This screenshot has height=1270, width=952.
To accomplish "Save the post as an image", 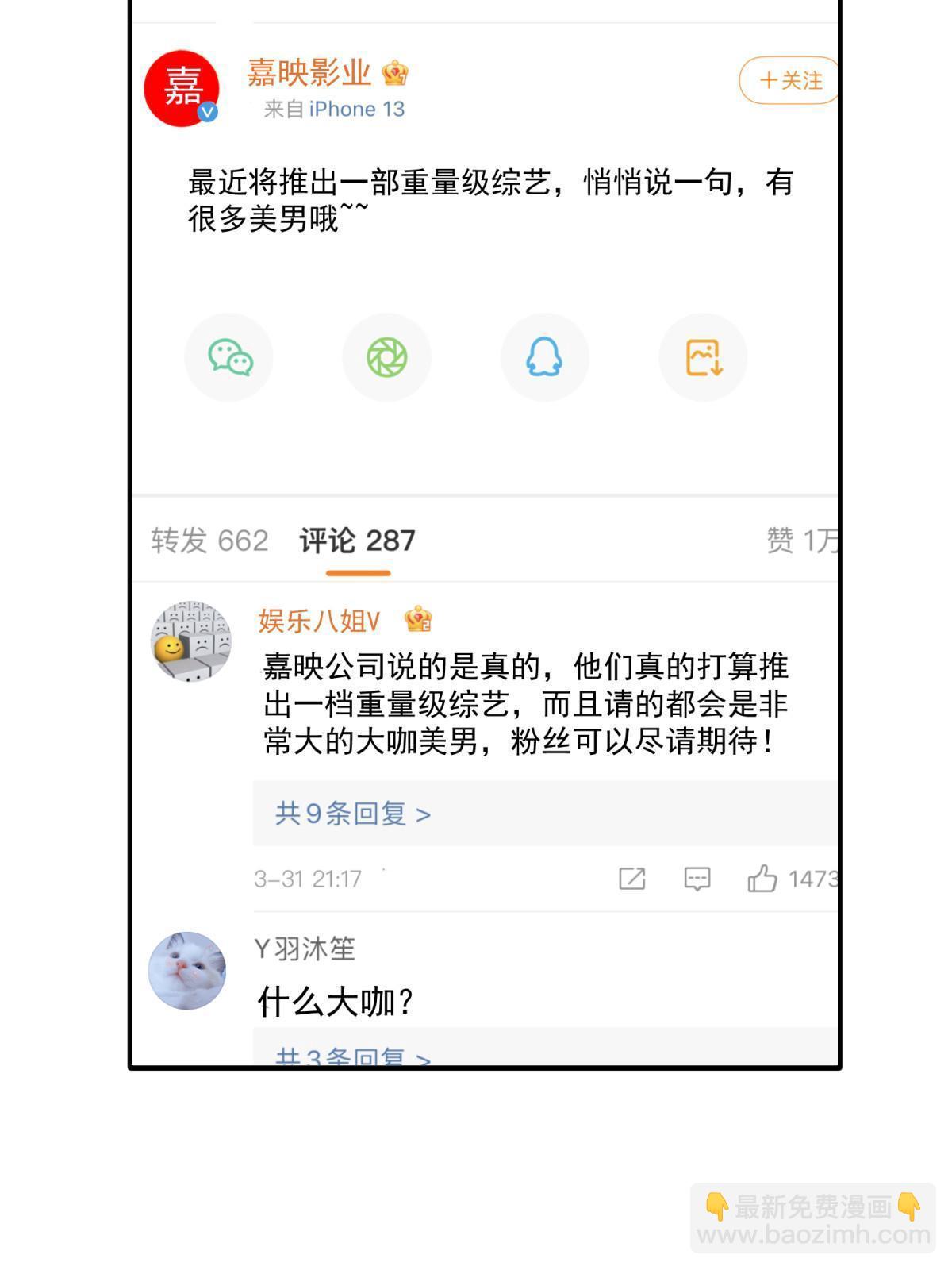I will pos(702,356).
